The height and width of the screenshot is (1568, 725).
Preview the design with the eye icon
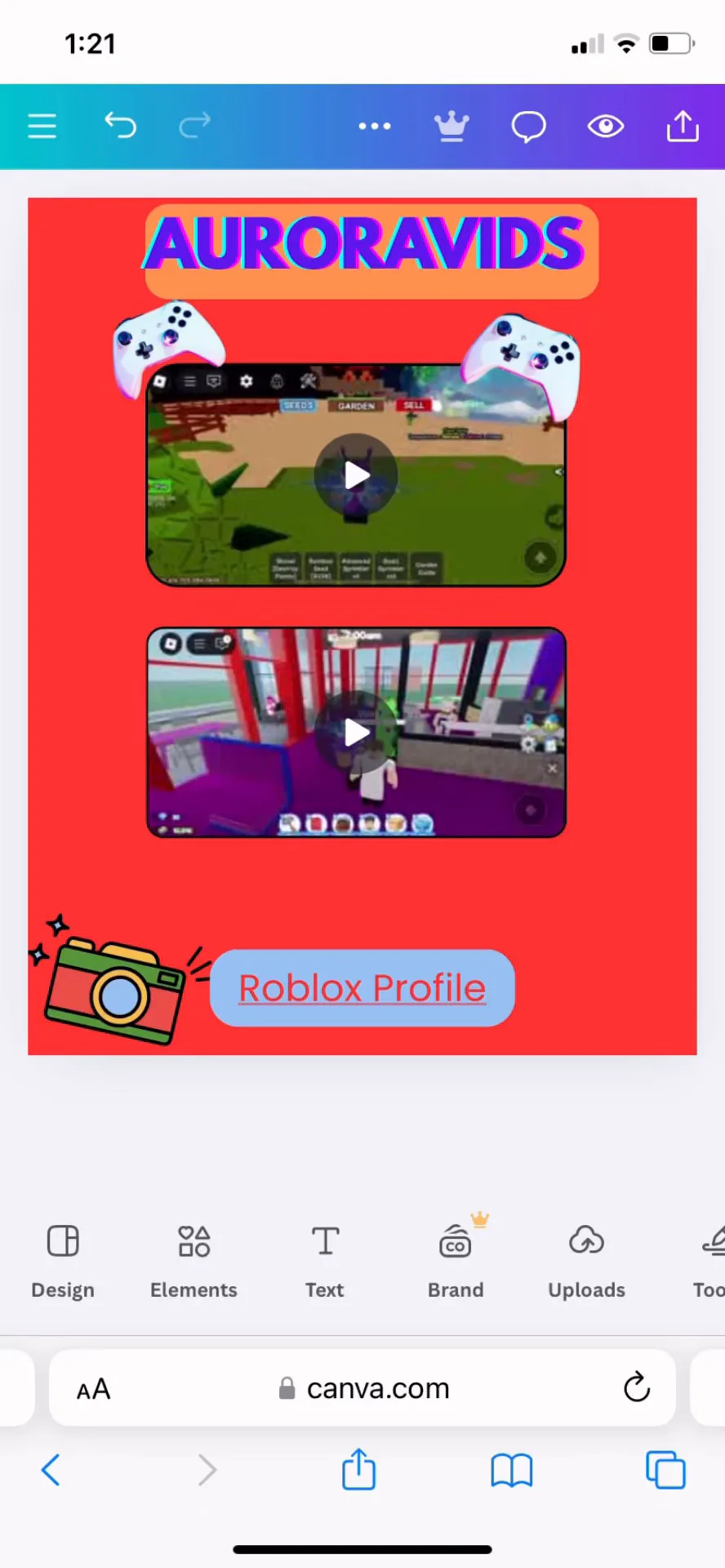coord(606,126)
